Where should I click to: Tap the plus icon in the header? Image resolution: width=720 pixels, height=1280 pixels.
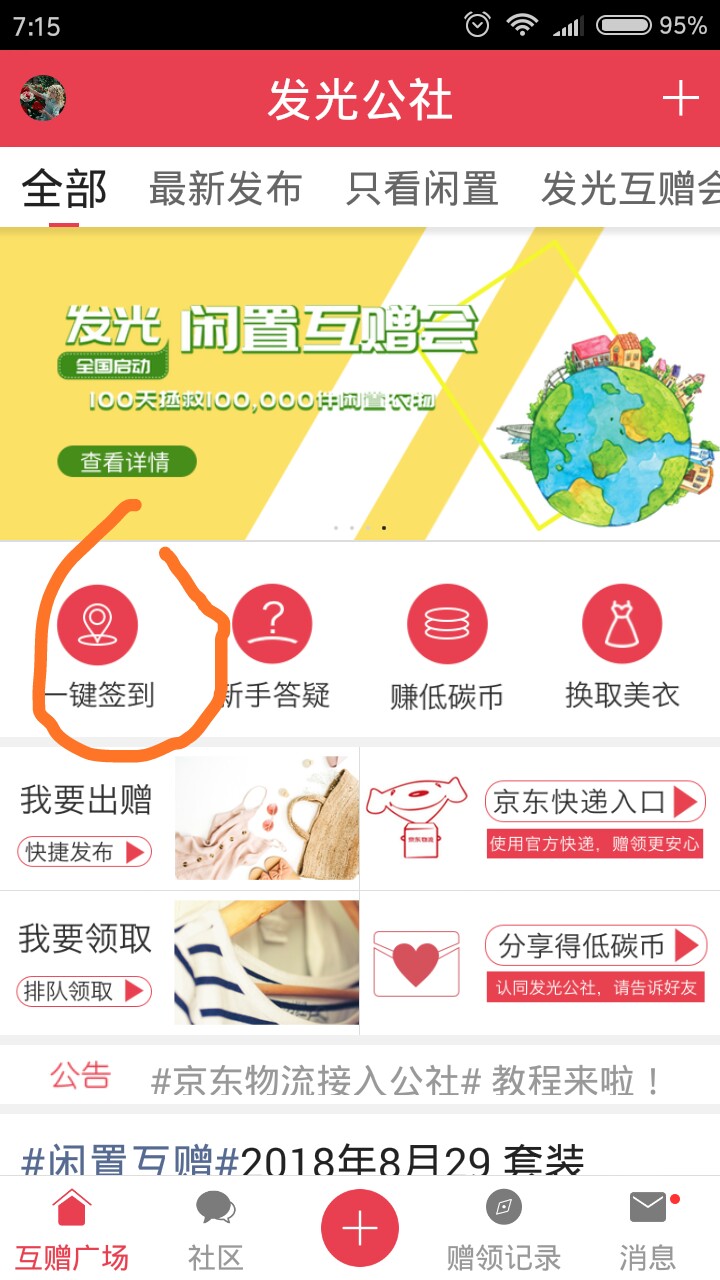pos(680,98)
